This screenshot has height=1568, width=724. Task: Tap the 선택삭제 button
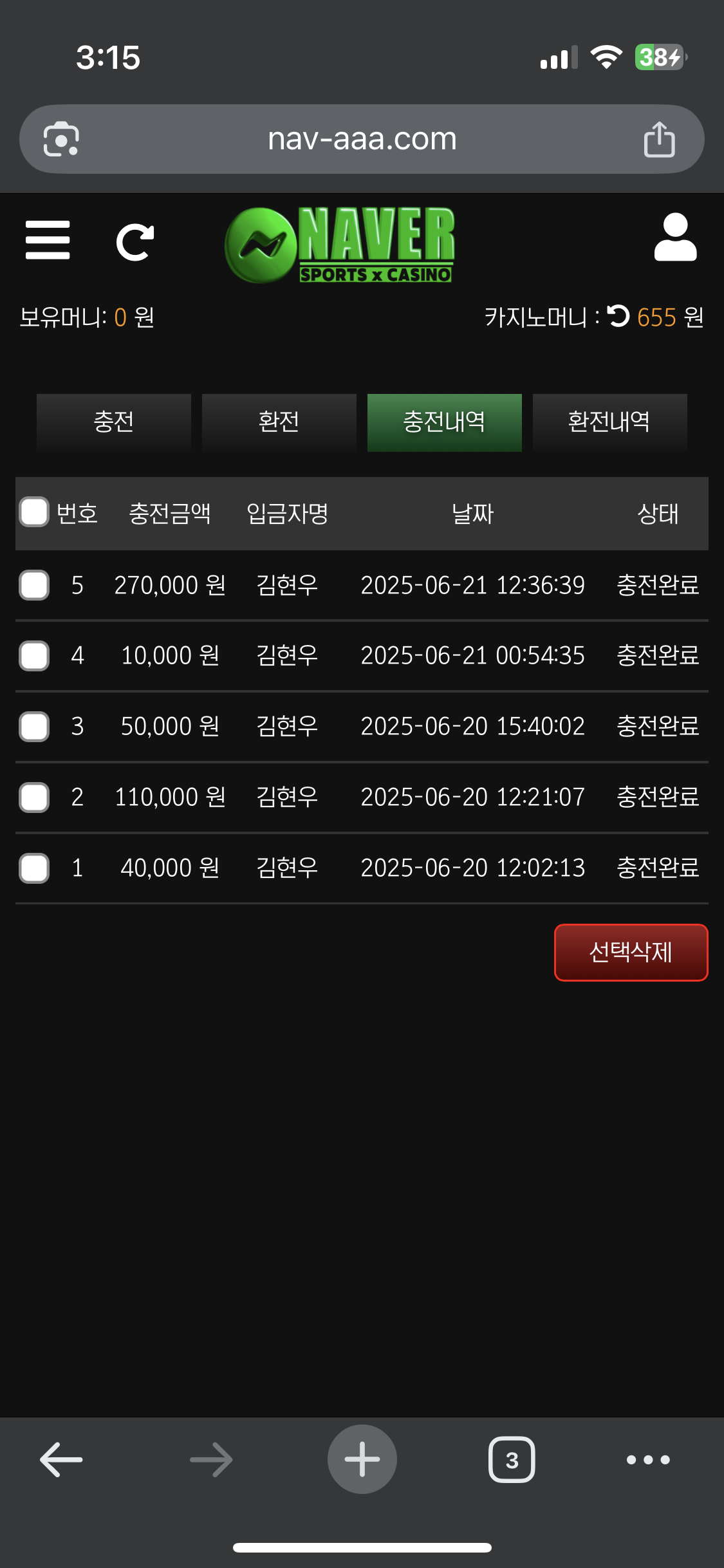pos(631,953)
